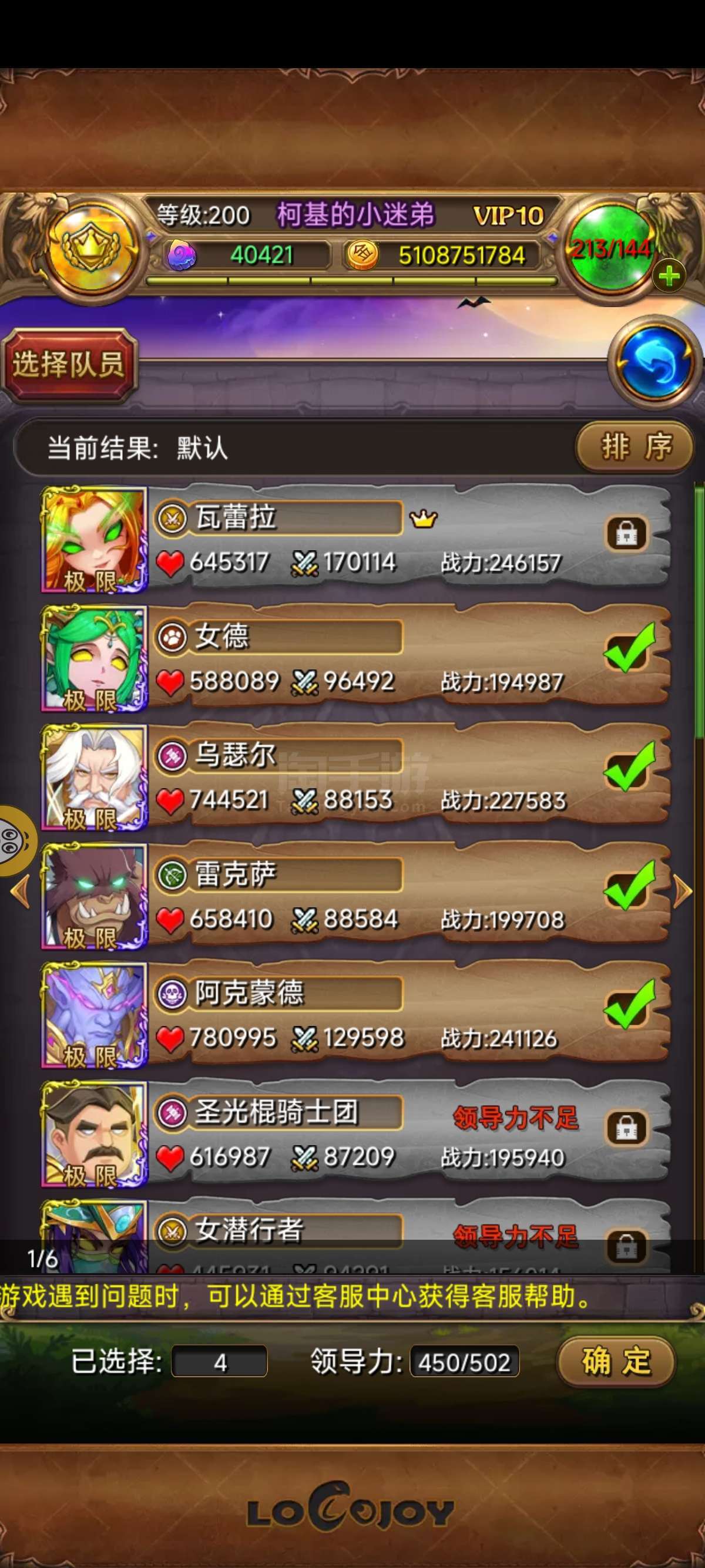Tap the 排序 sort button
Screen dimensions: 705x1568
634,447
